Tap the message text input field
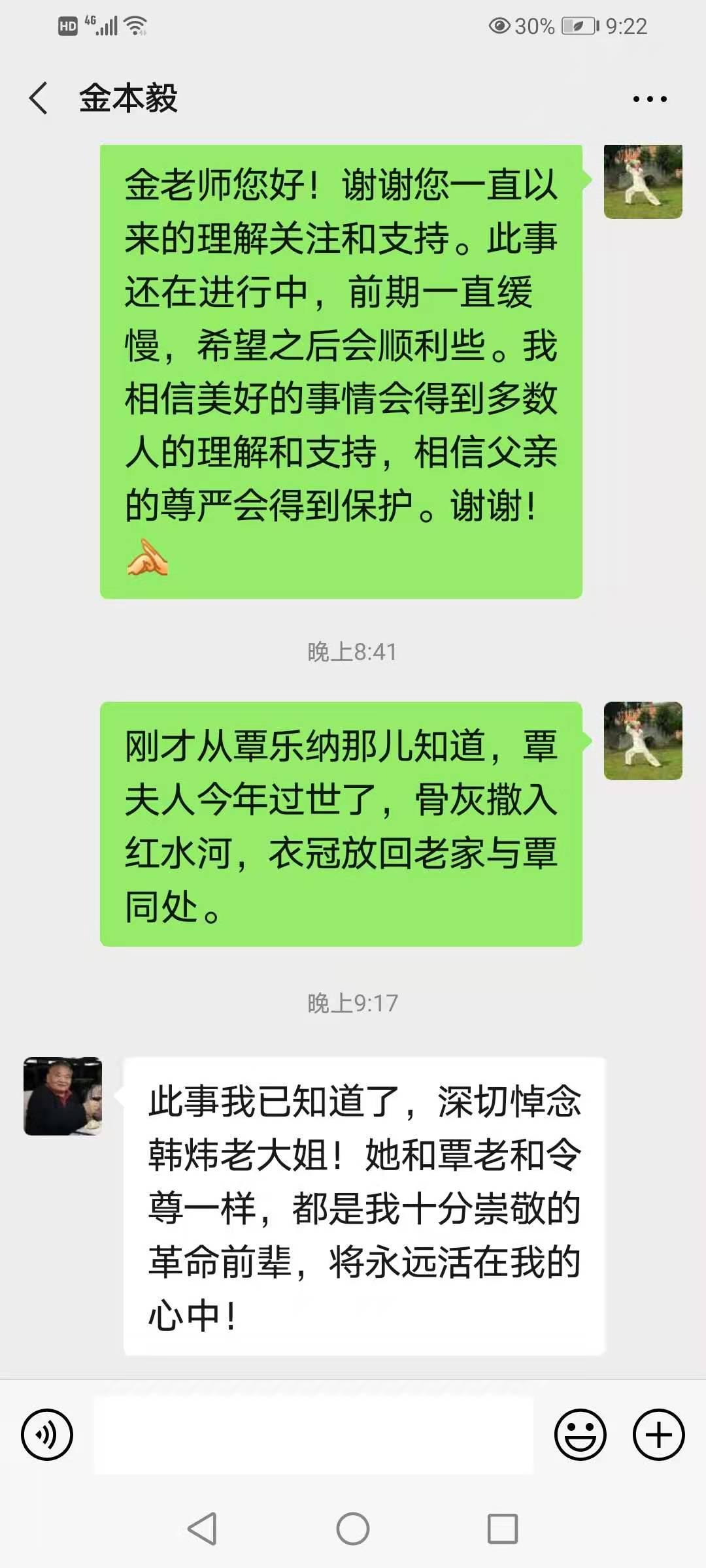The image size is (706, 1568). click(314, 1435)
